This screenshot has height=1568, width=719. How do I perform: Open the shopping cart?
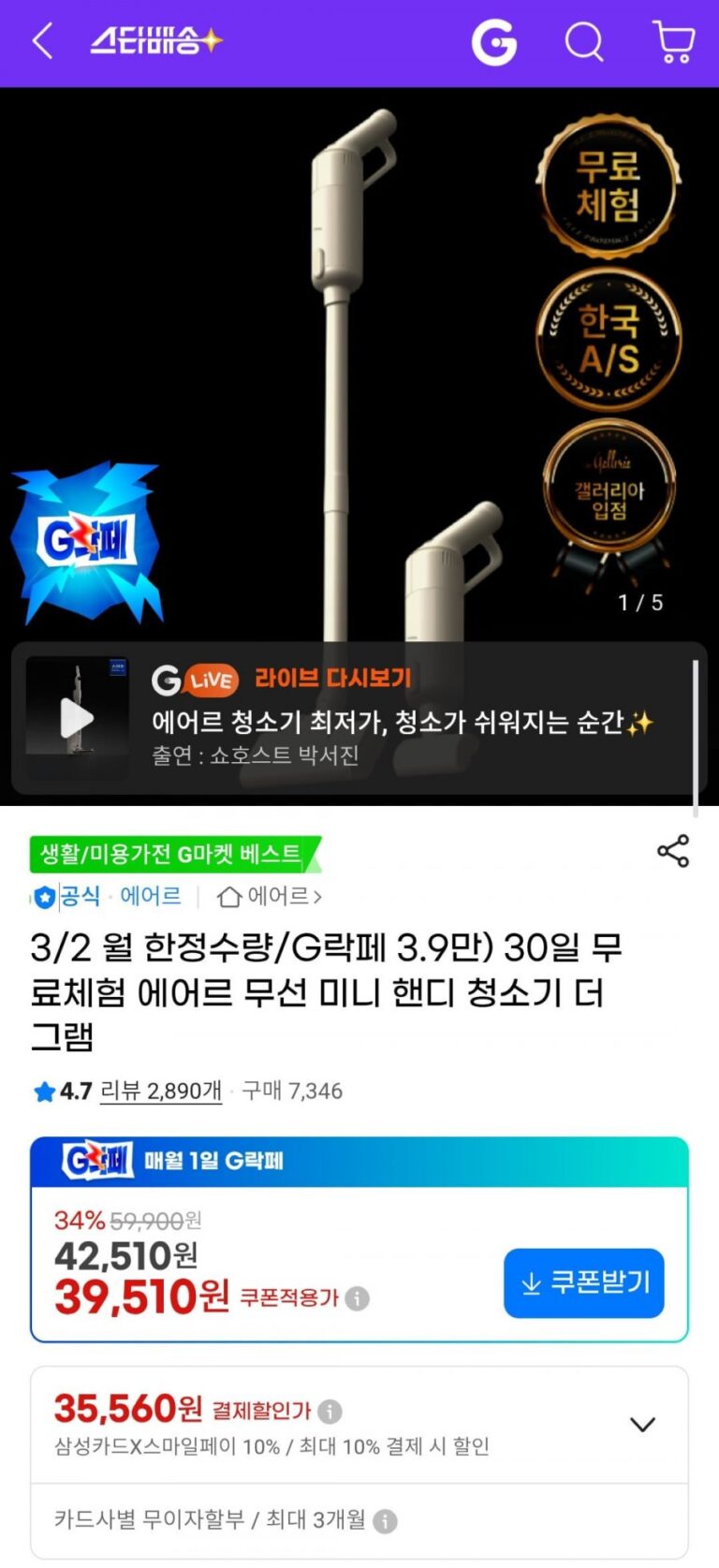pyautogui.click(x=672, y=43)
